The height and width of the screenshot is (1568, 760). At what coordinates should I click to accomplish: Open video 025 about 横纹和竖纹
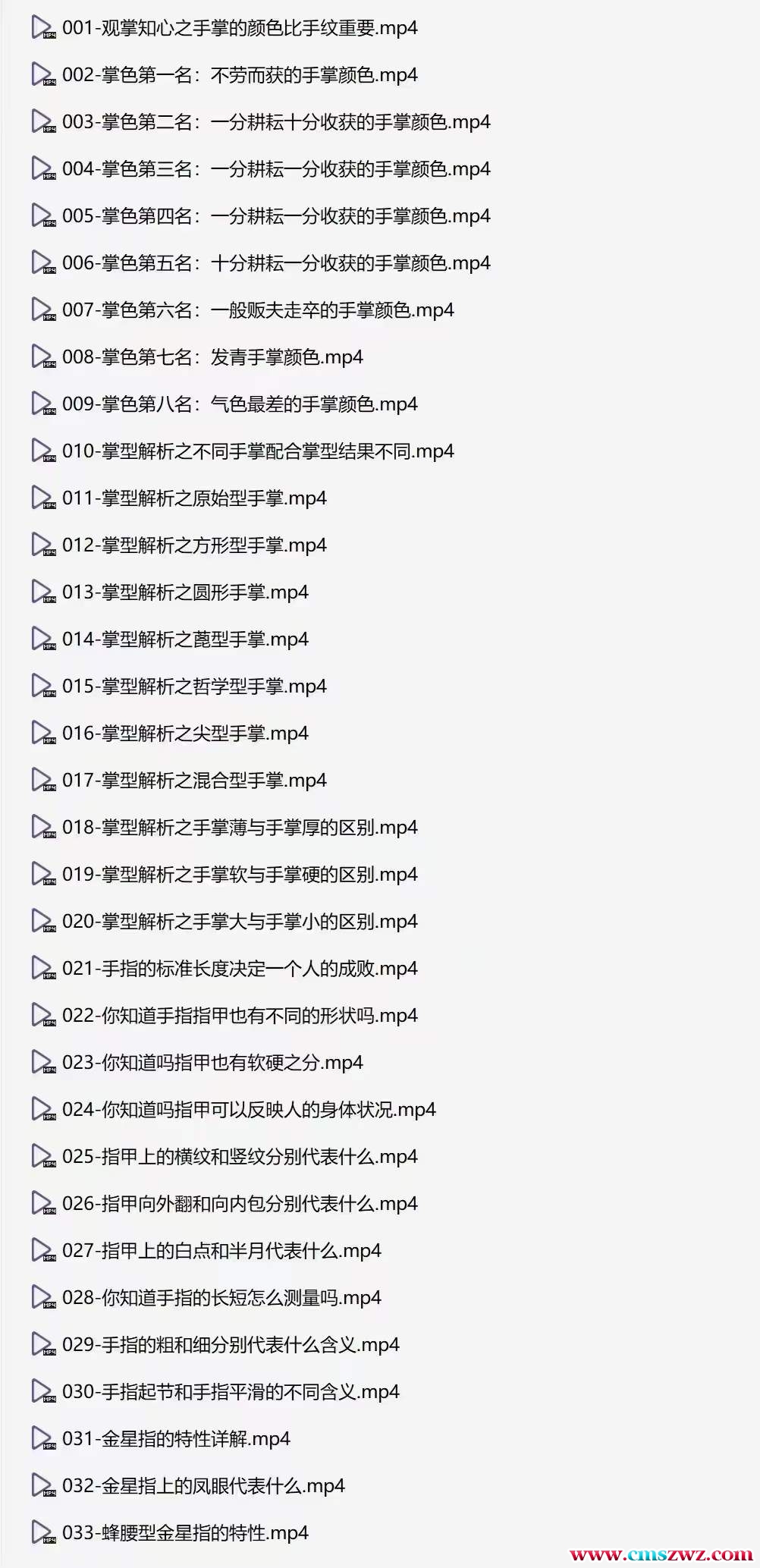[239, 1157]
